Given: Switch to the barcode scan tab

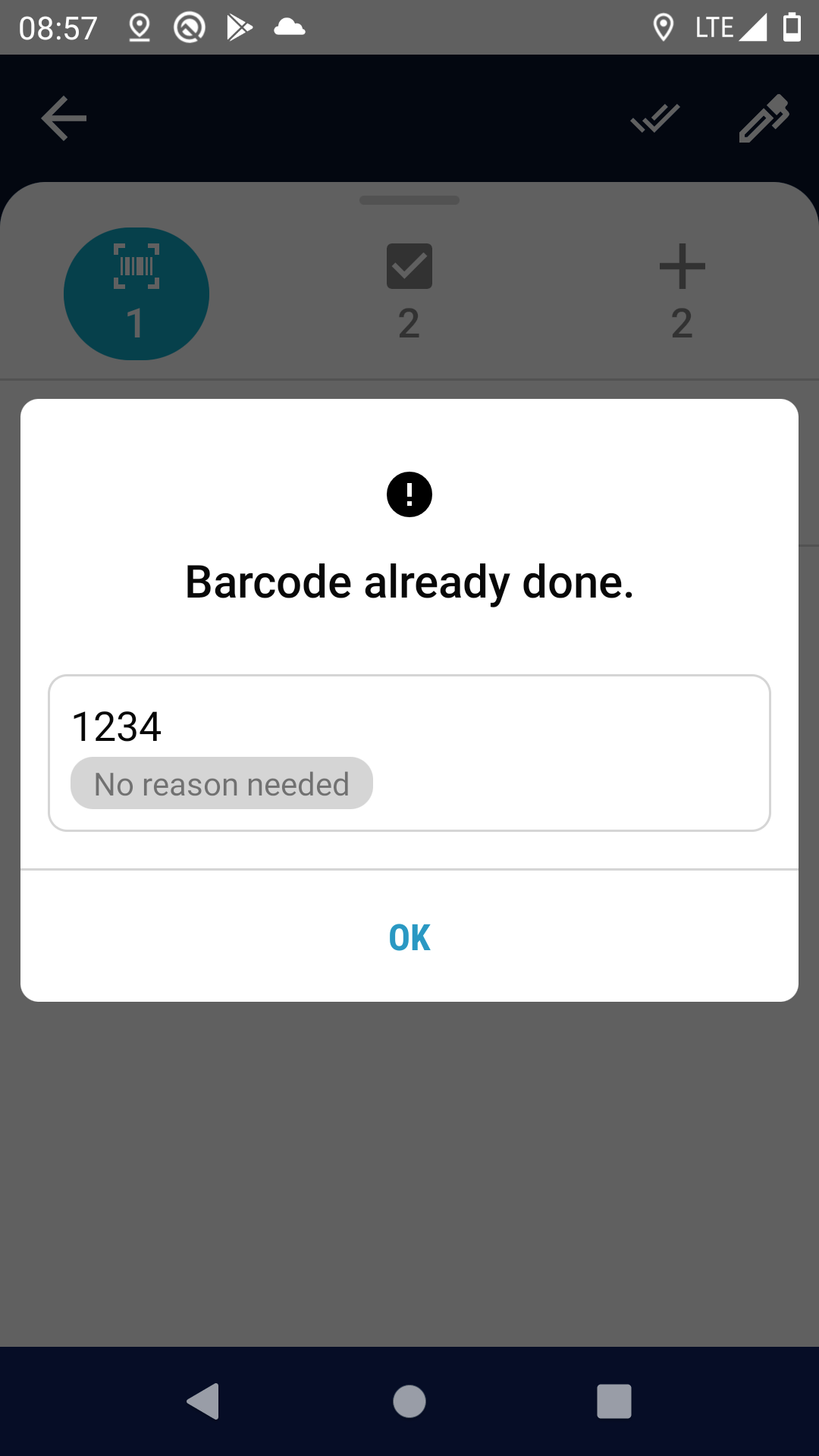Looking at the screenshot, I should click(x=136, y=294).
